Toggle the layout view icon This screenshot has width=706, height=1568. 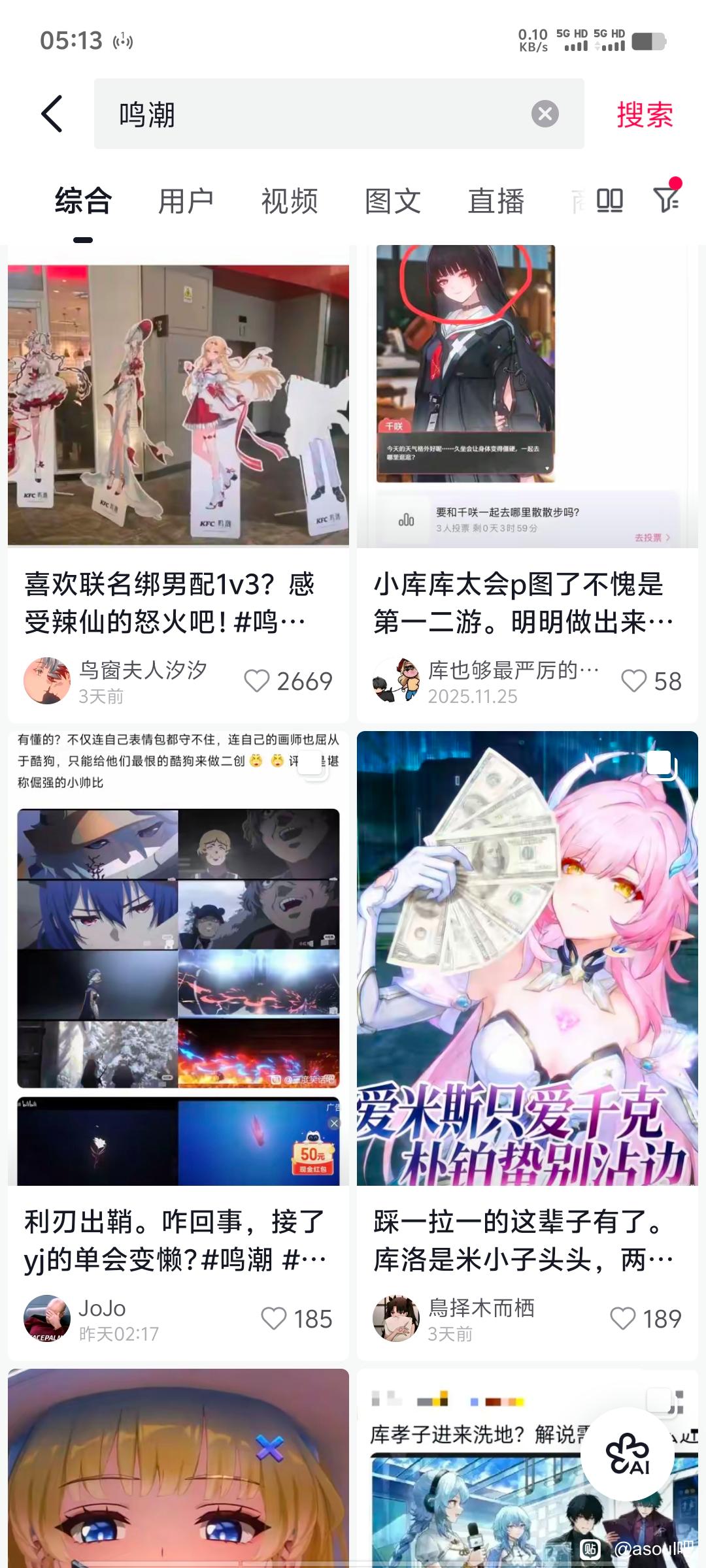[x=609, y=200]
